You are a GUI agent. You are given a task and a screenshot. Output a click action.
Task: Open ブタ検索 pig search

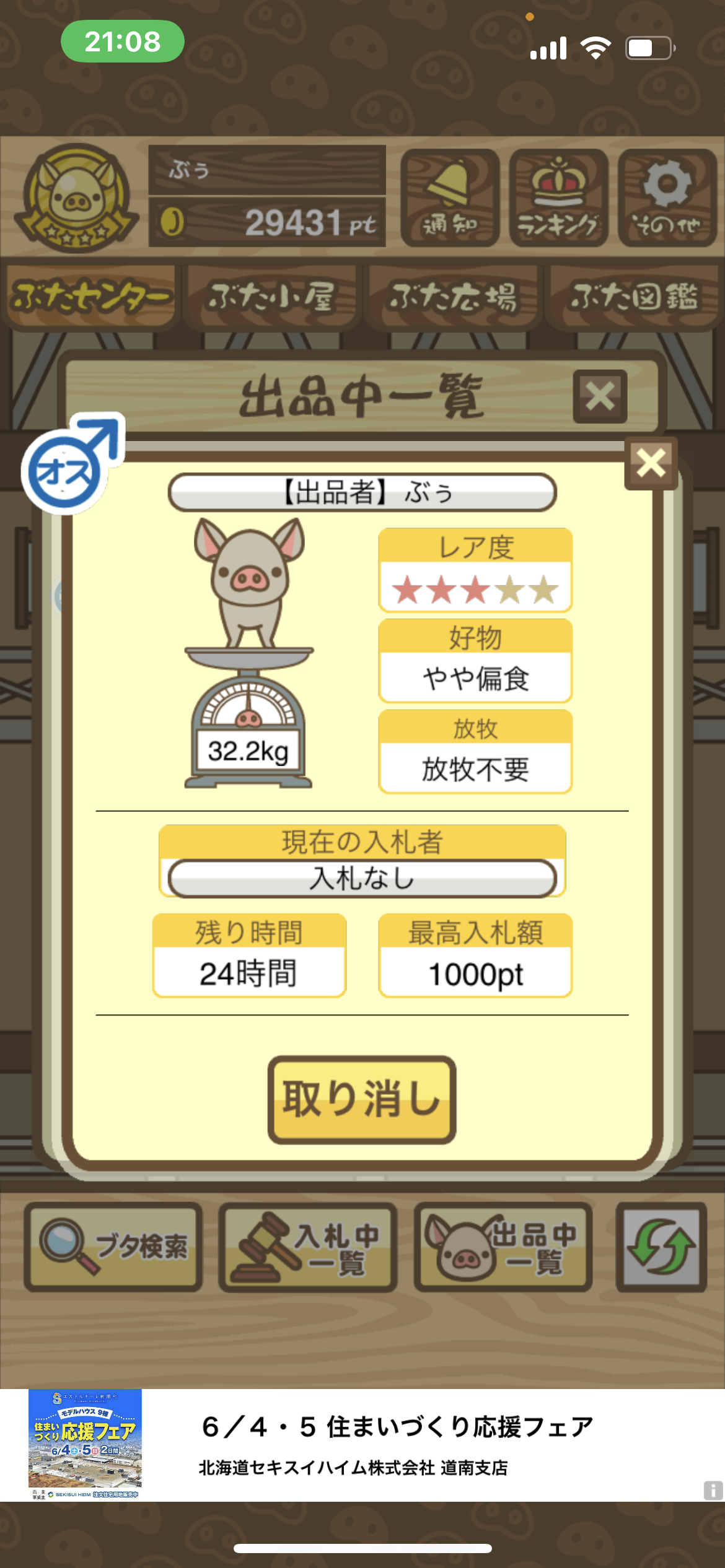(x=113, y=1247)
